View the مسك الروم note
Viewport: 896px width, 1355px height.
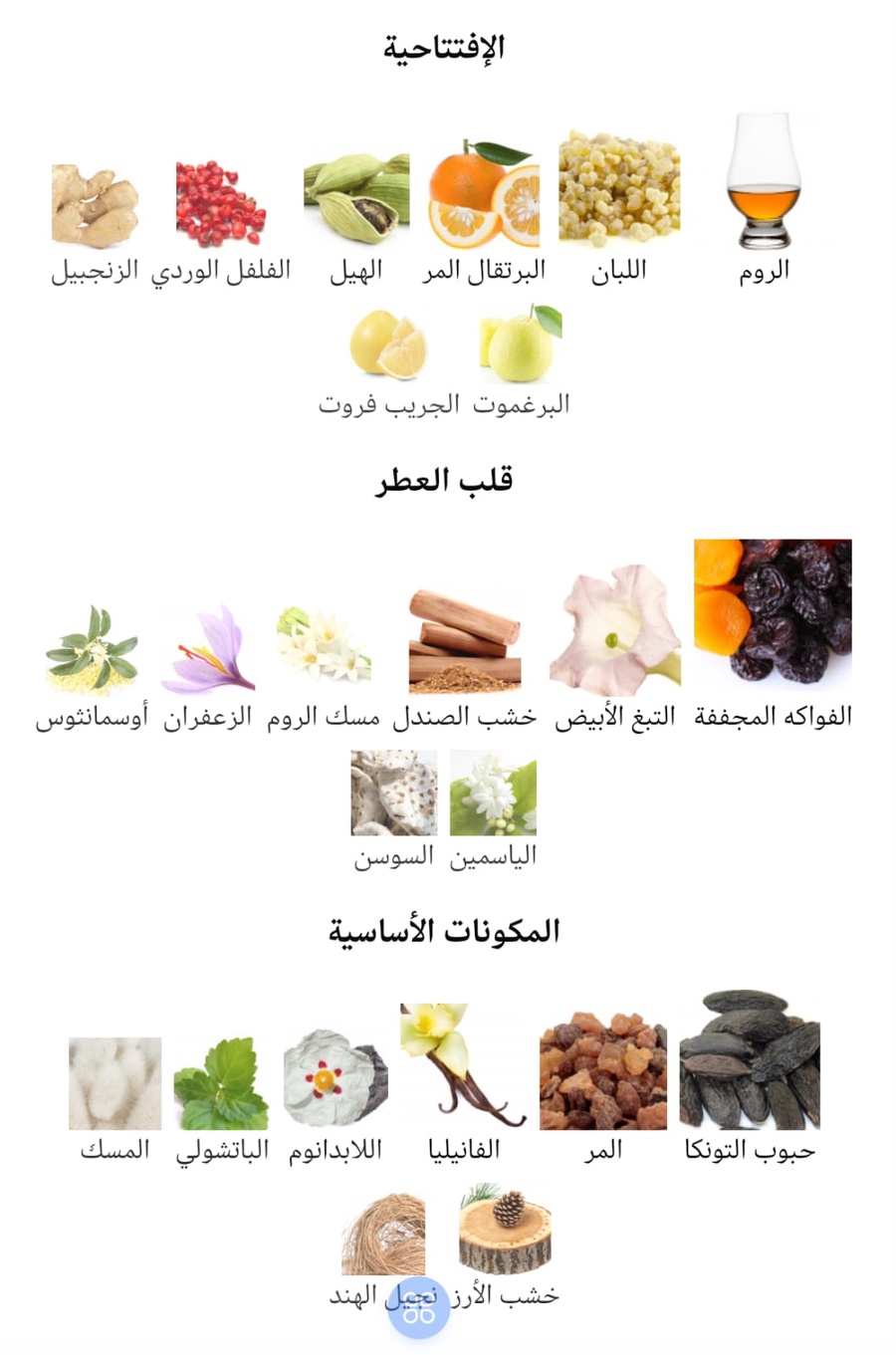(324, 647)
